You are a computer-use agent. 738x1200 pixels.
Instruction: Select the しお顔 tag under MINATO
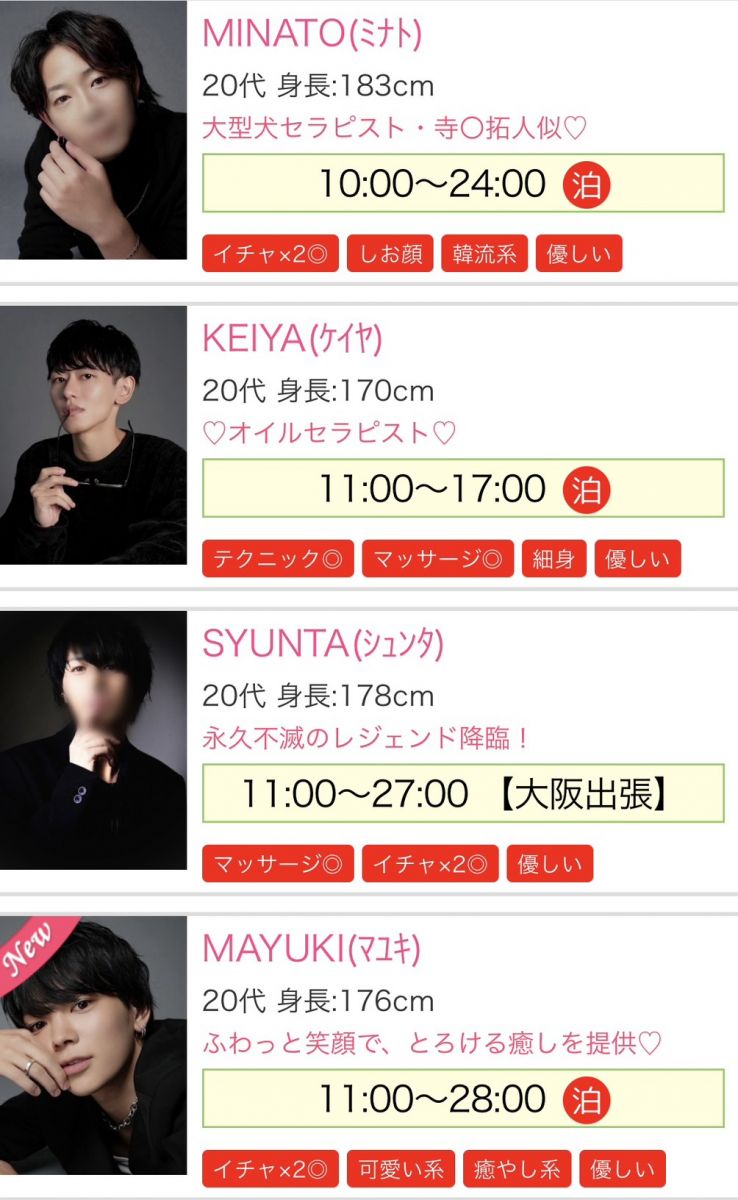click(391, 254)
